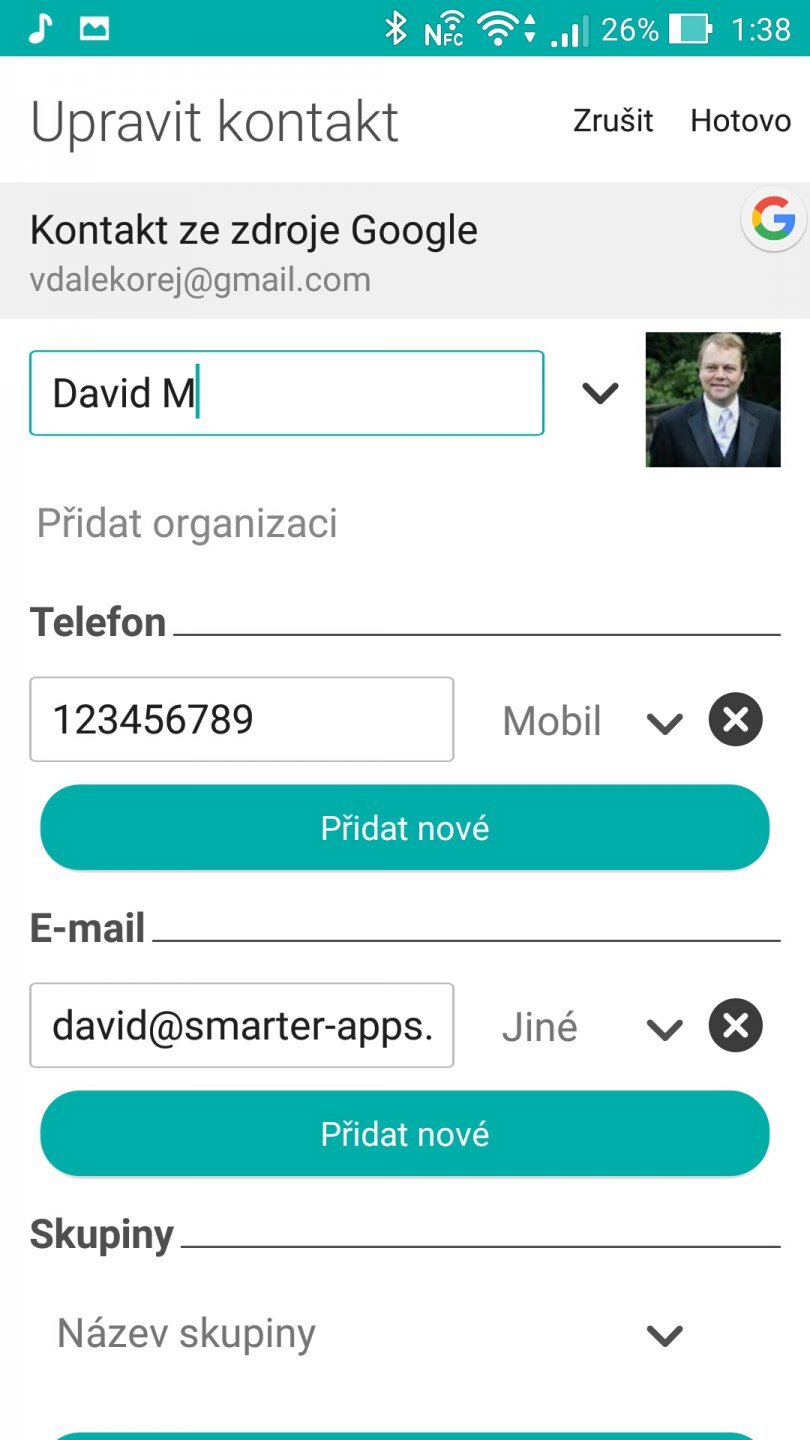Open the Název skupiny group dropdown

[x=370, y=1334]
